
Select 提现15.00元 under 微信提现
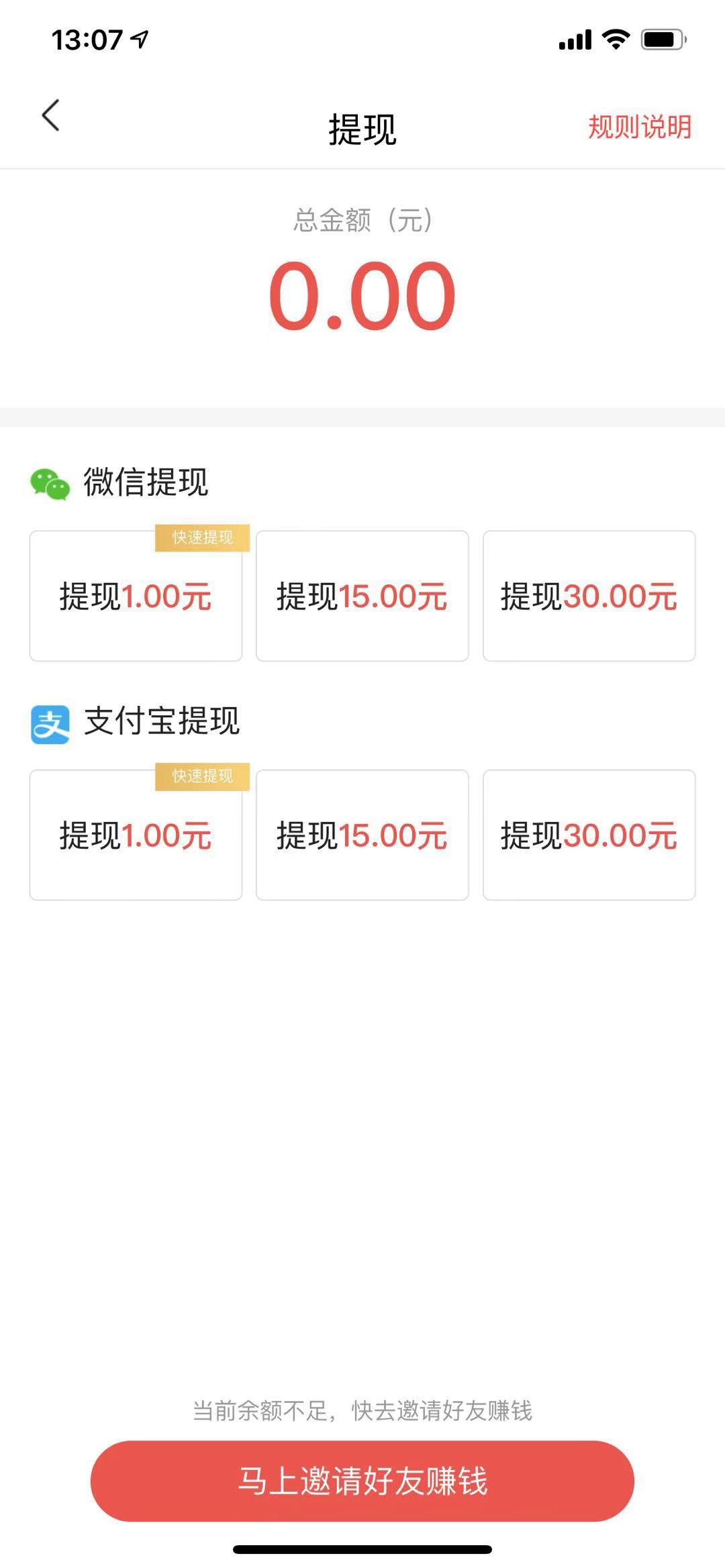362,596
